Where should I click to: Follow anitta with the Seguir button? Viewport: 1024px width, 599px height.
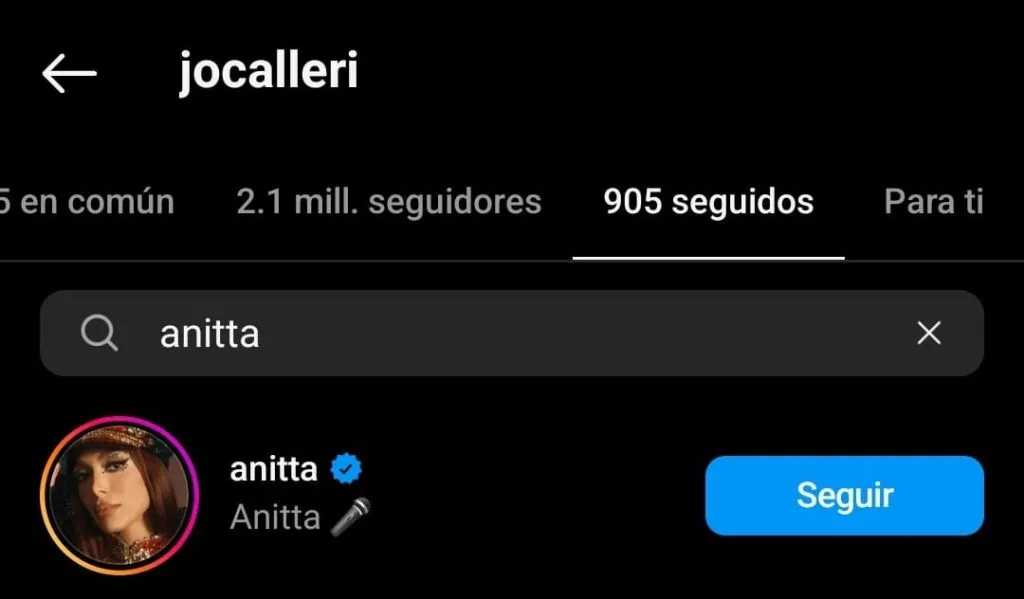(844, 495)
